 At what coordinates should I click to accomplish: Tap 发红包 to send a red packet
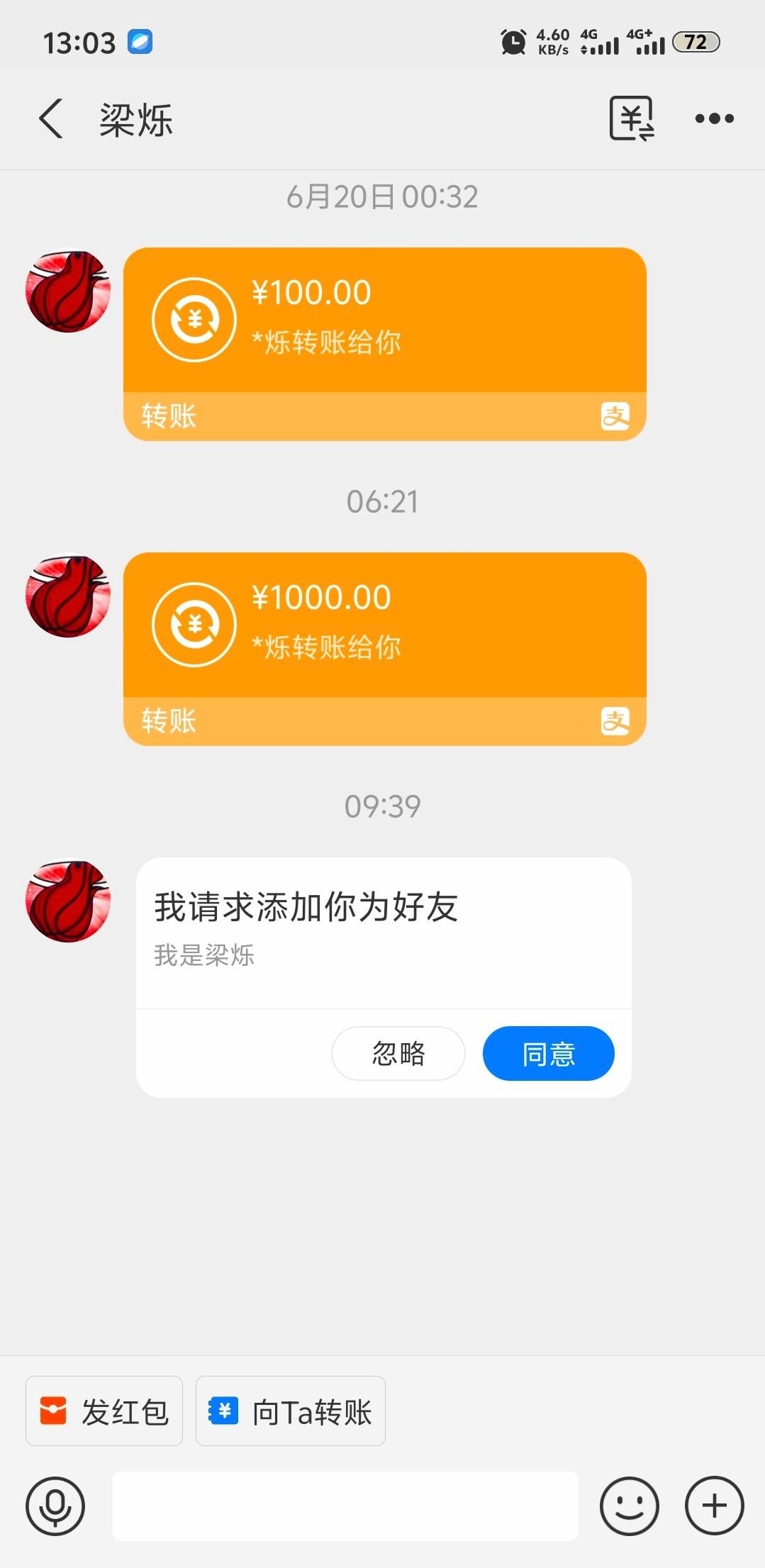[104, 1411]
